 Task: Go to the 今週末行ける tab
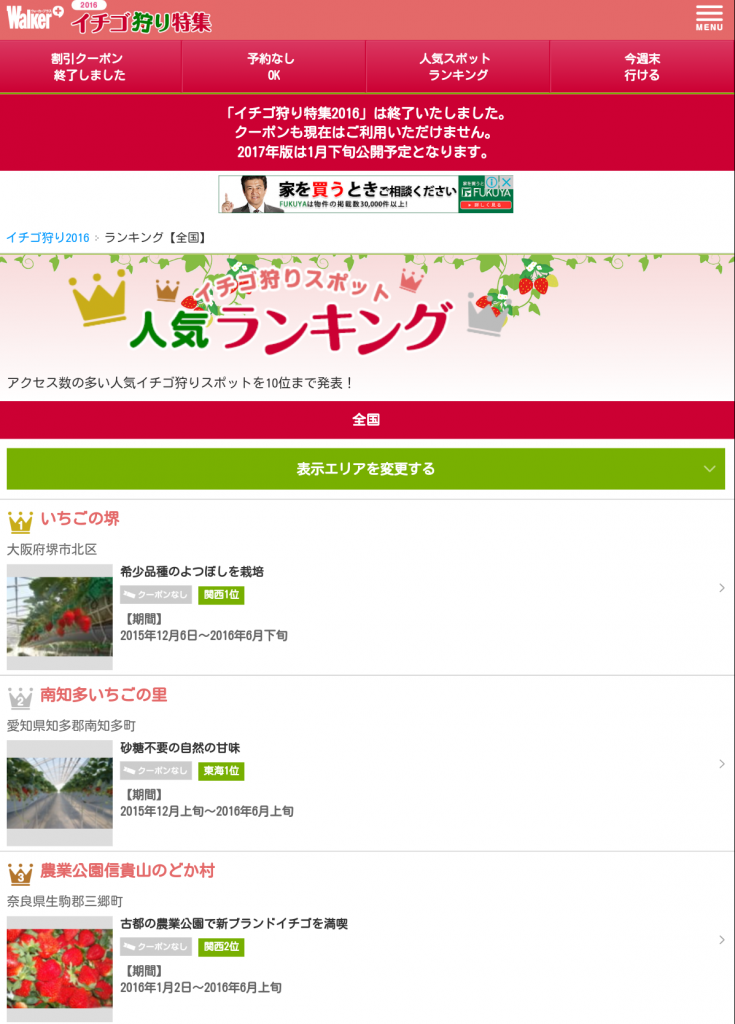click(642, 67)
